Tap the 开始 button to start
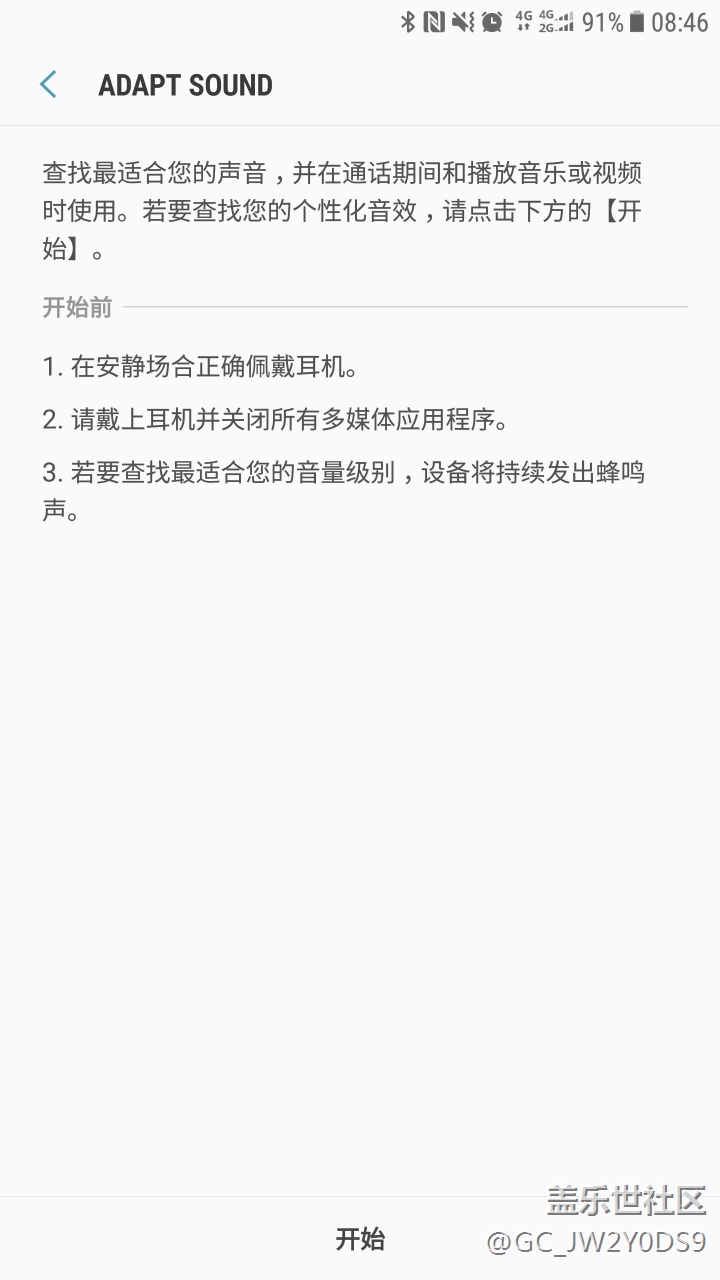The height and width of the screenshot is (1280, 720). (x=360, y=1239)
